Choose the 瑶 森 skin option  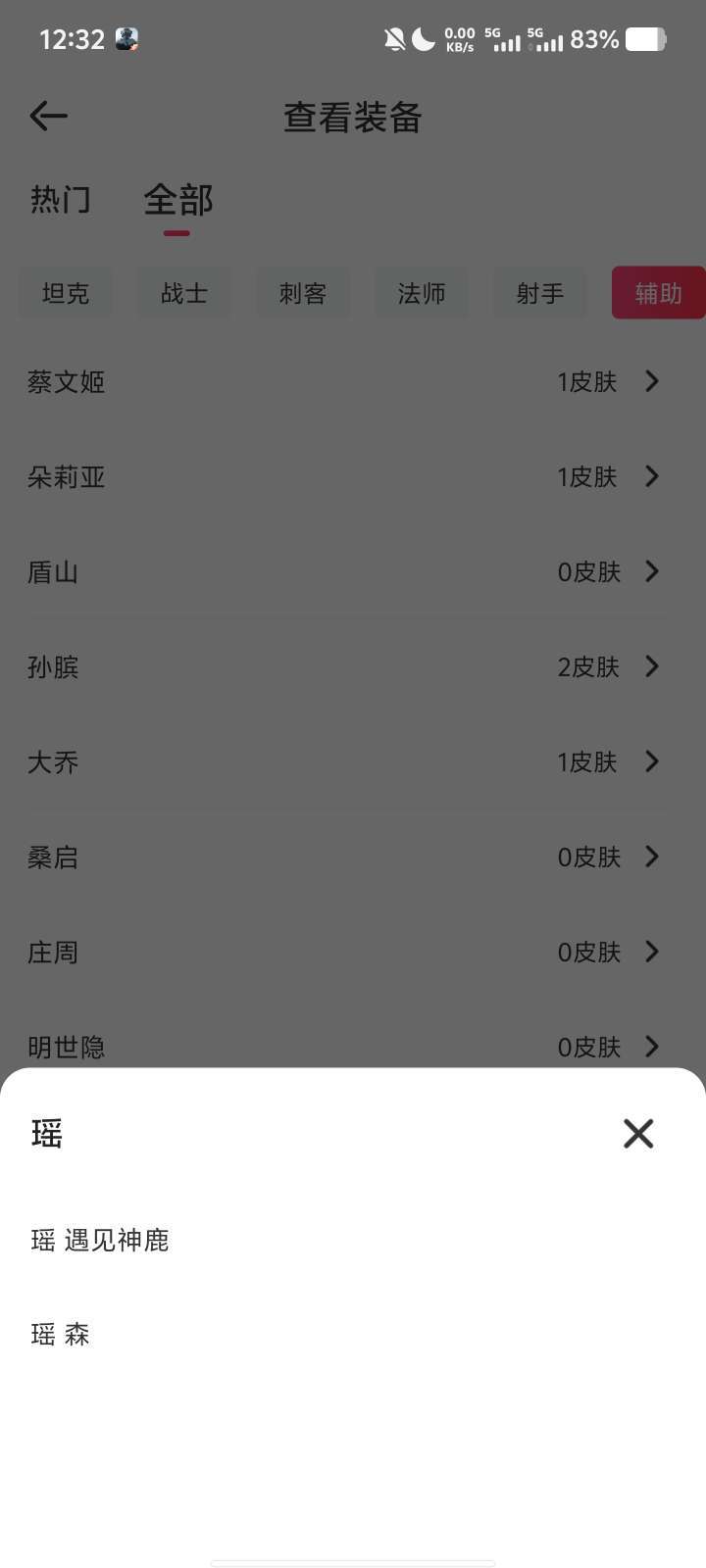point(61,1335)
